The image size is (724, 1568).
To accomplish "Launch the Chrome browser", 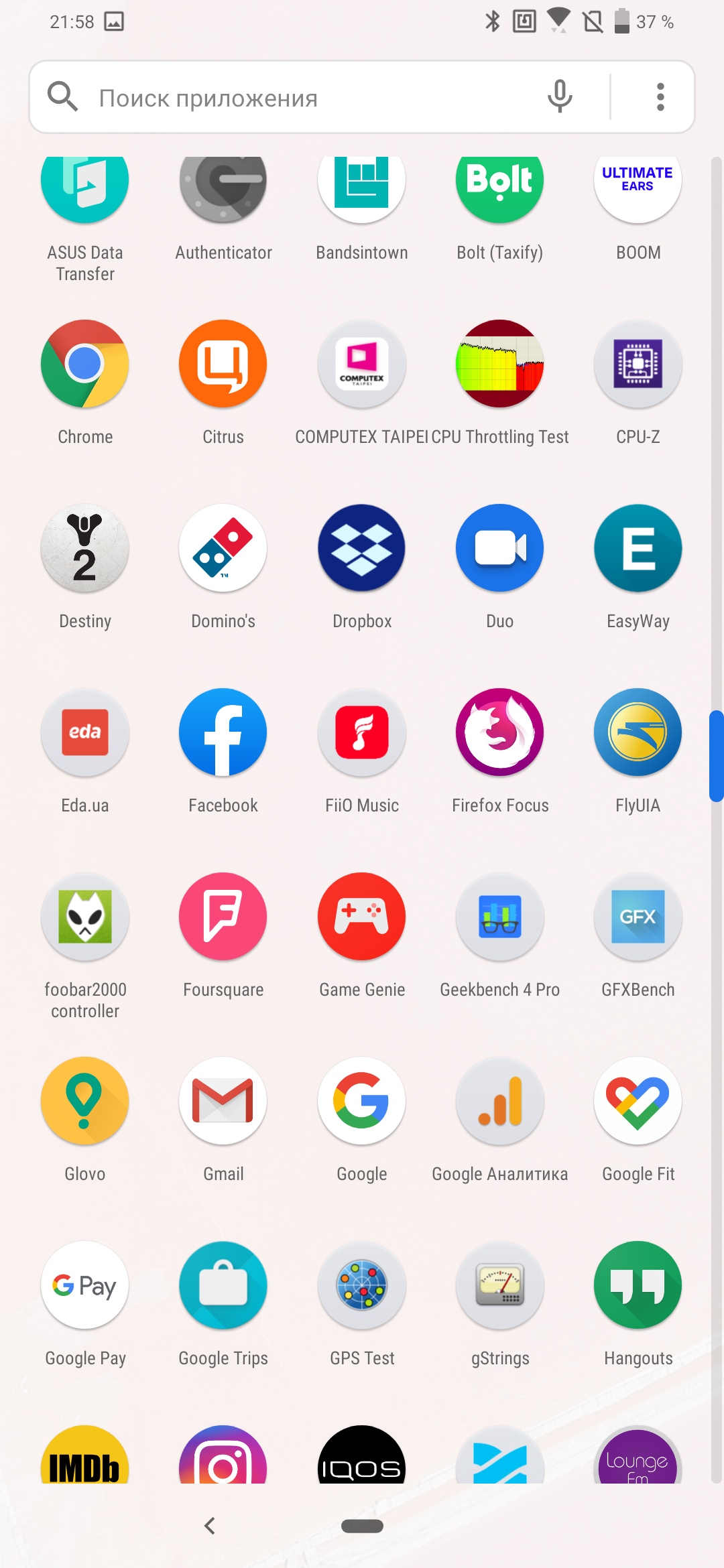I will tap(85, 364).
